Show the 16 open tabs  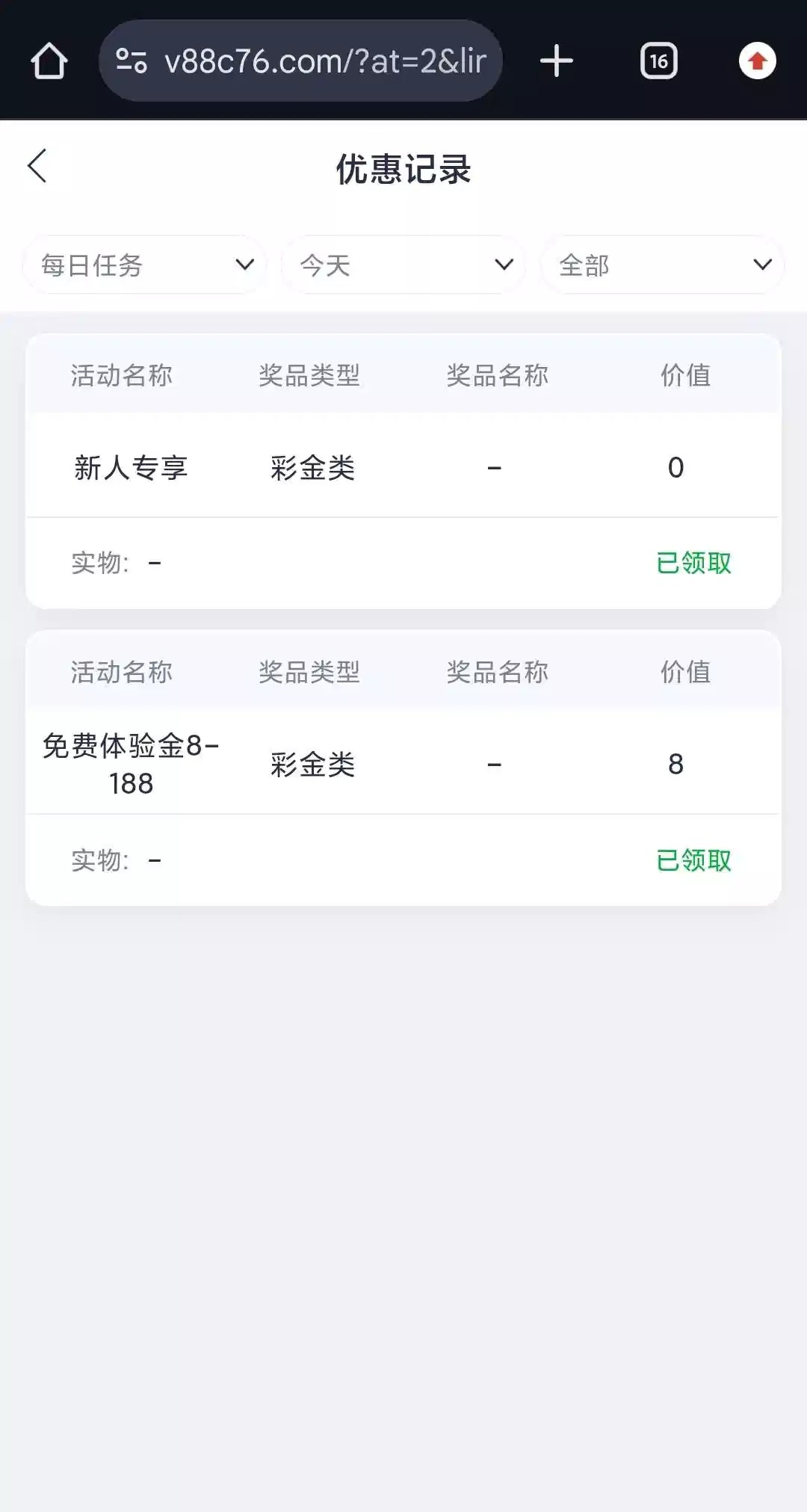pos(658,61)
